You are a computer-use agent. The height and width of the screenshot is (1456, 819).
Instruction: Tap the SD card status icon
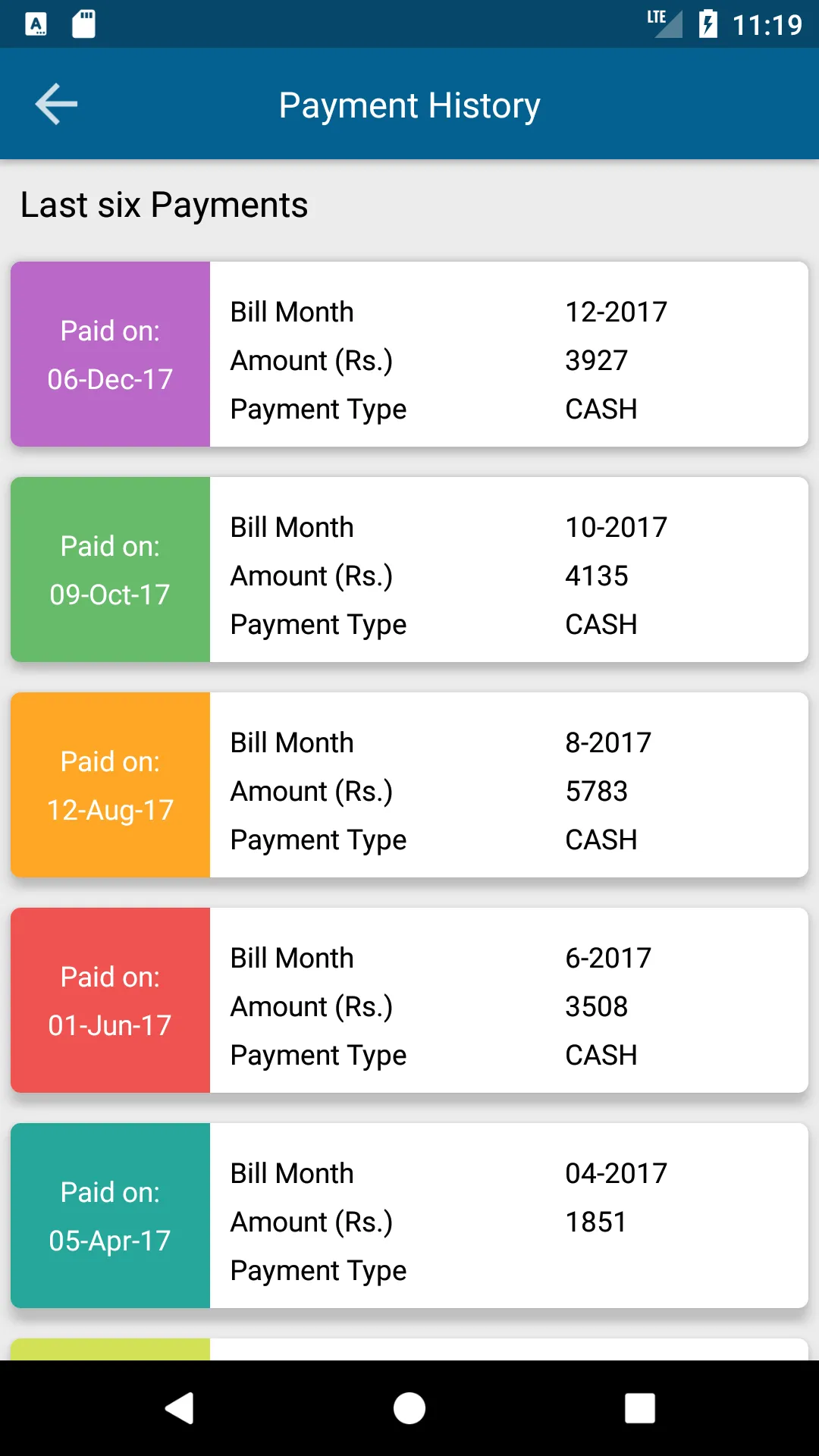83,24
